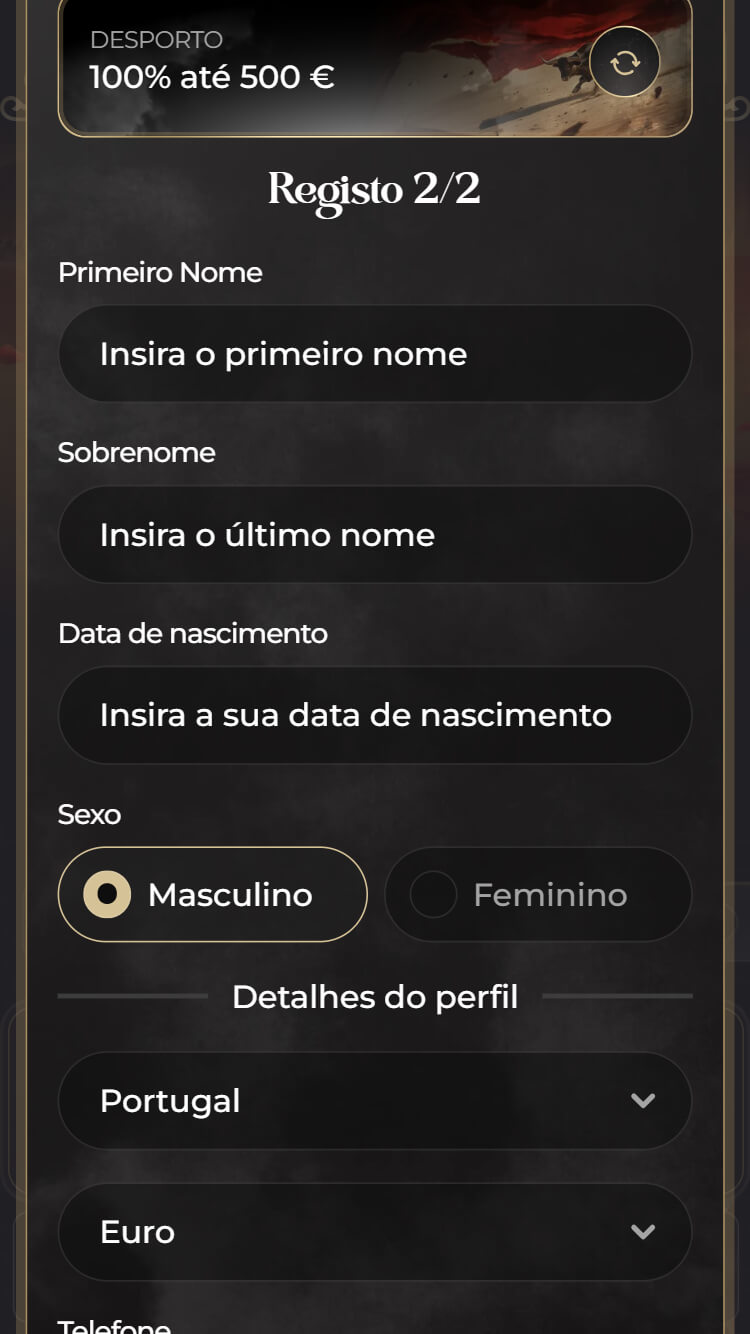Open the Data de nascimento field
Screen dimensions: 750x1334
(x=375, y=715)
